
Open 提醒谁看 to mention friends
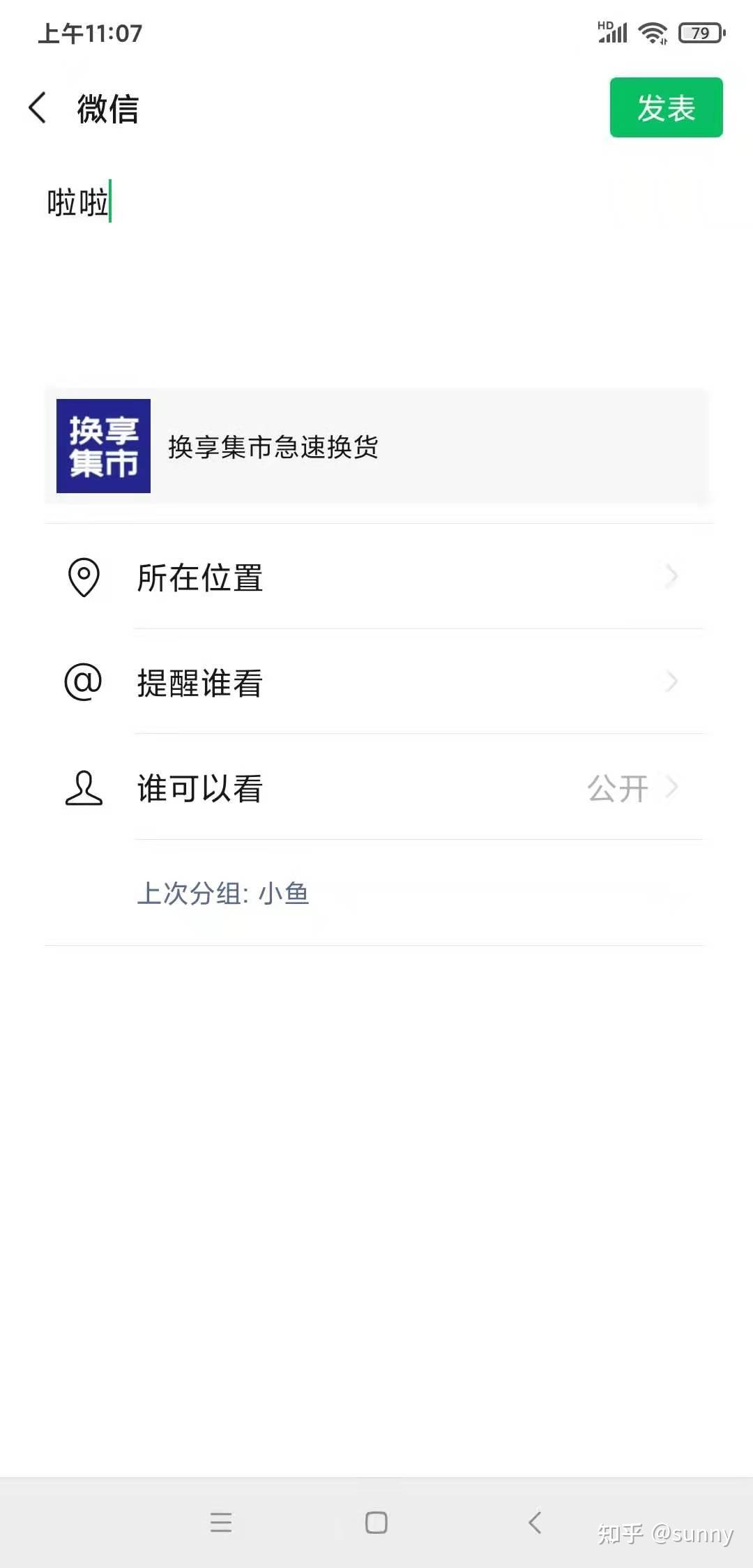[x=376, y=682]
